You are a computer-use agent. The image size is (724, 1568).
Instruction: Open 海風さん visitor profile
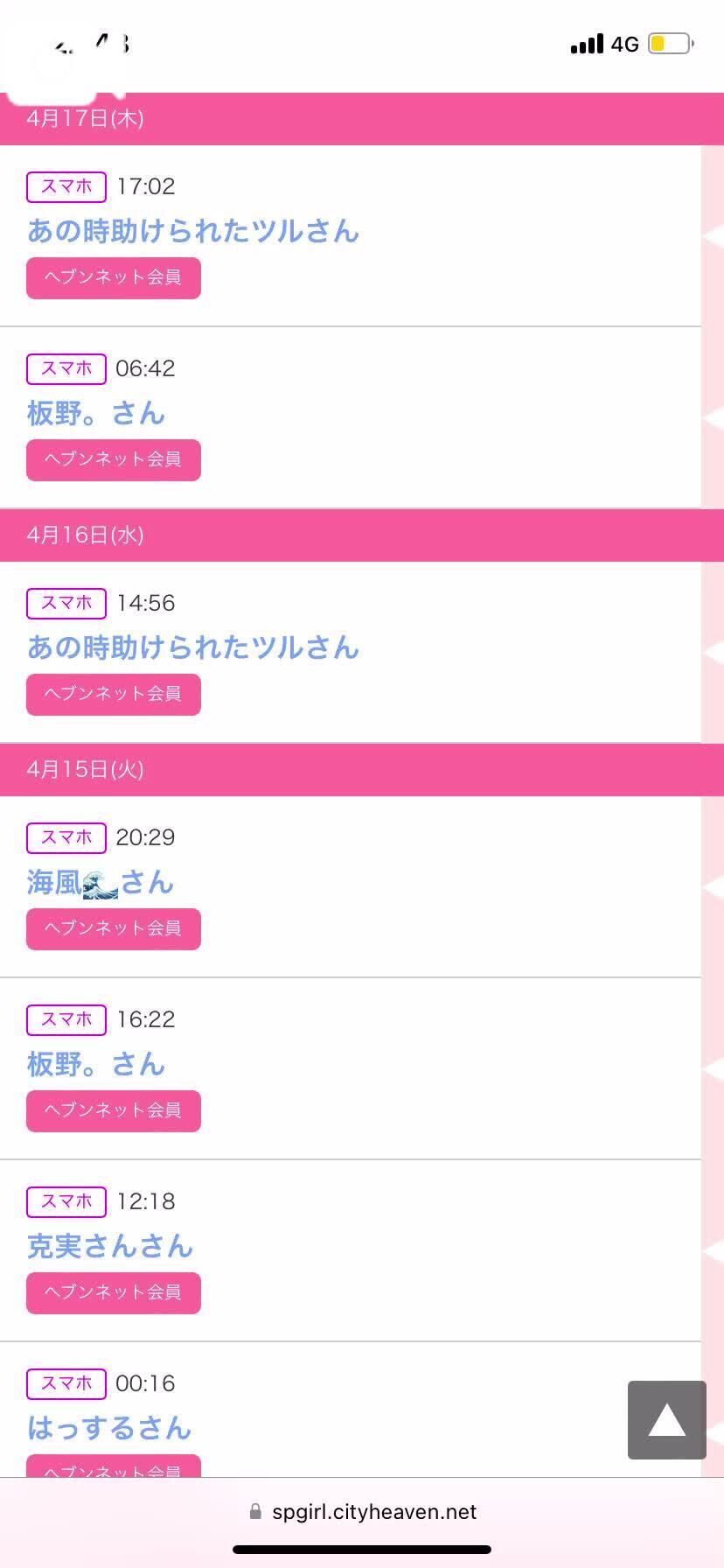pyautogui.click(x=101, y=882)
